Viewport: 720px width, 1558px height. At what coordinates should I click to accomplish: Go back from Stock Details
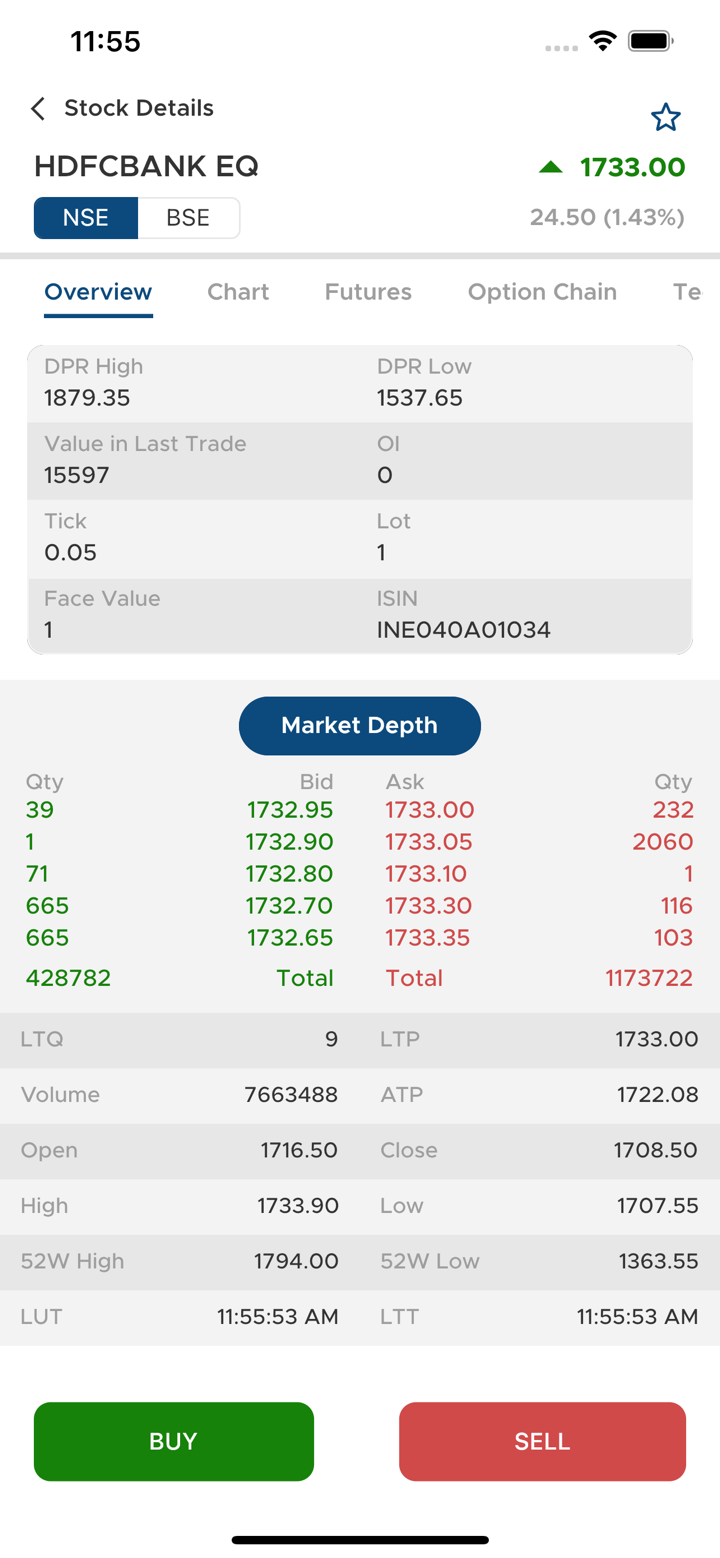(x=38, y=109)
